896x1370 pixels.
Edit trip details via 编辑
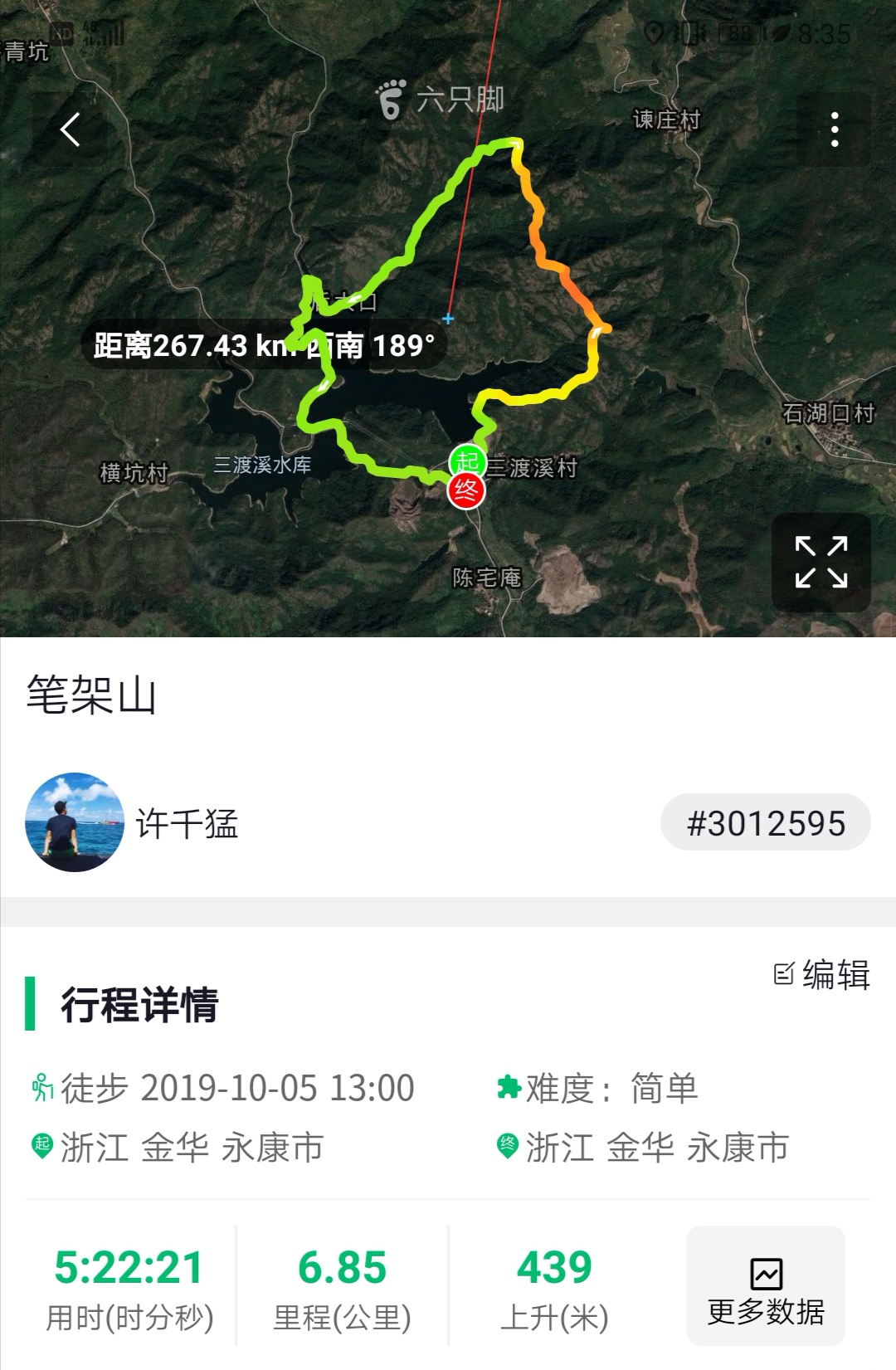(822, 974)
